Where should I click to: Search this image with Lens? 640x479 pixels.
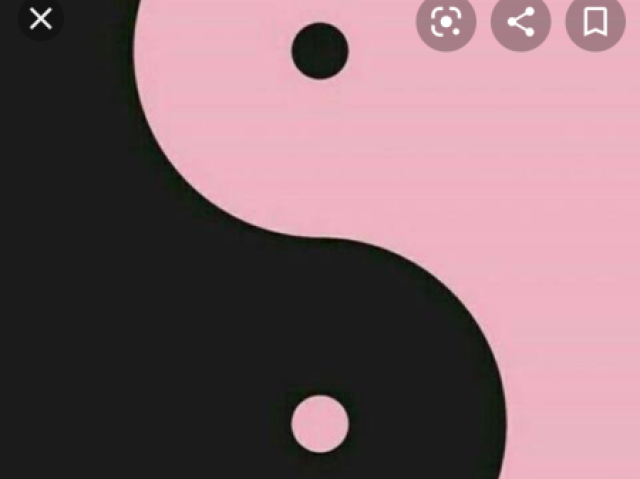447,21
